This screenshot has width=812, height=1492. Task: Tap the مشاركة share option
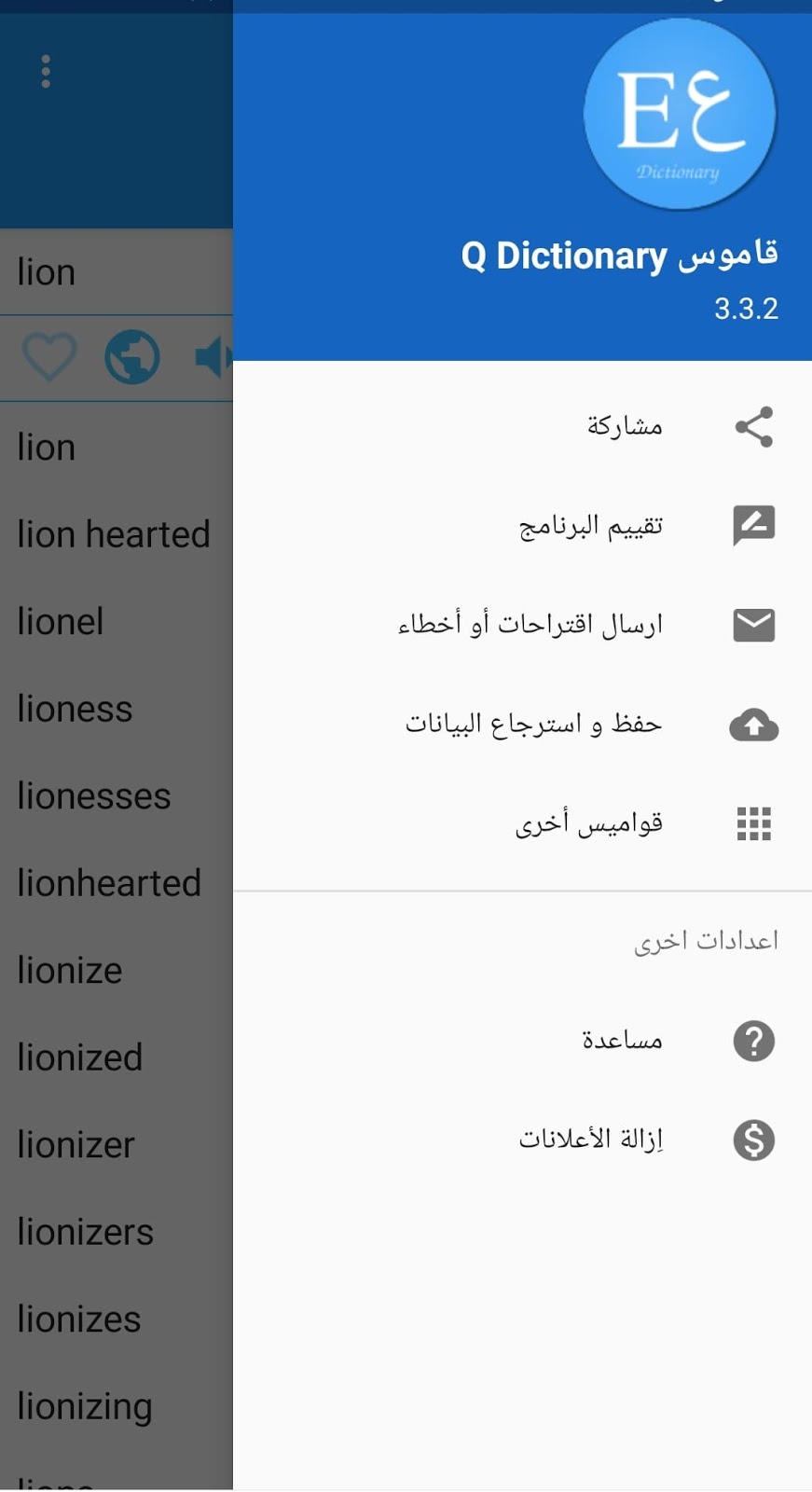(x=522, y=427)
